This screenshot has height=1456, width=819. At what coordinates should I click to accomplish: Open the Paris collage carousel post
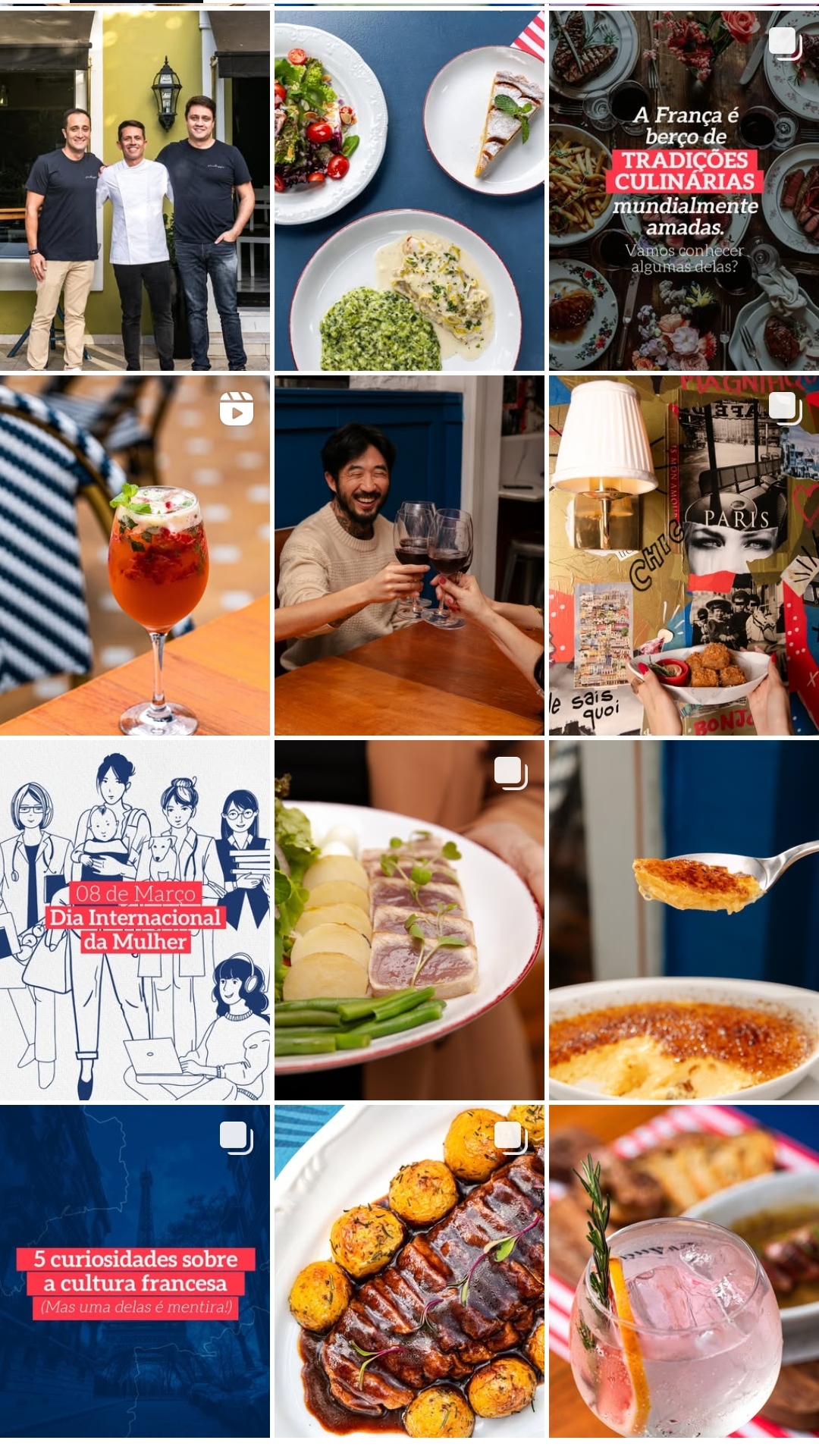click(x=684, y=555)
